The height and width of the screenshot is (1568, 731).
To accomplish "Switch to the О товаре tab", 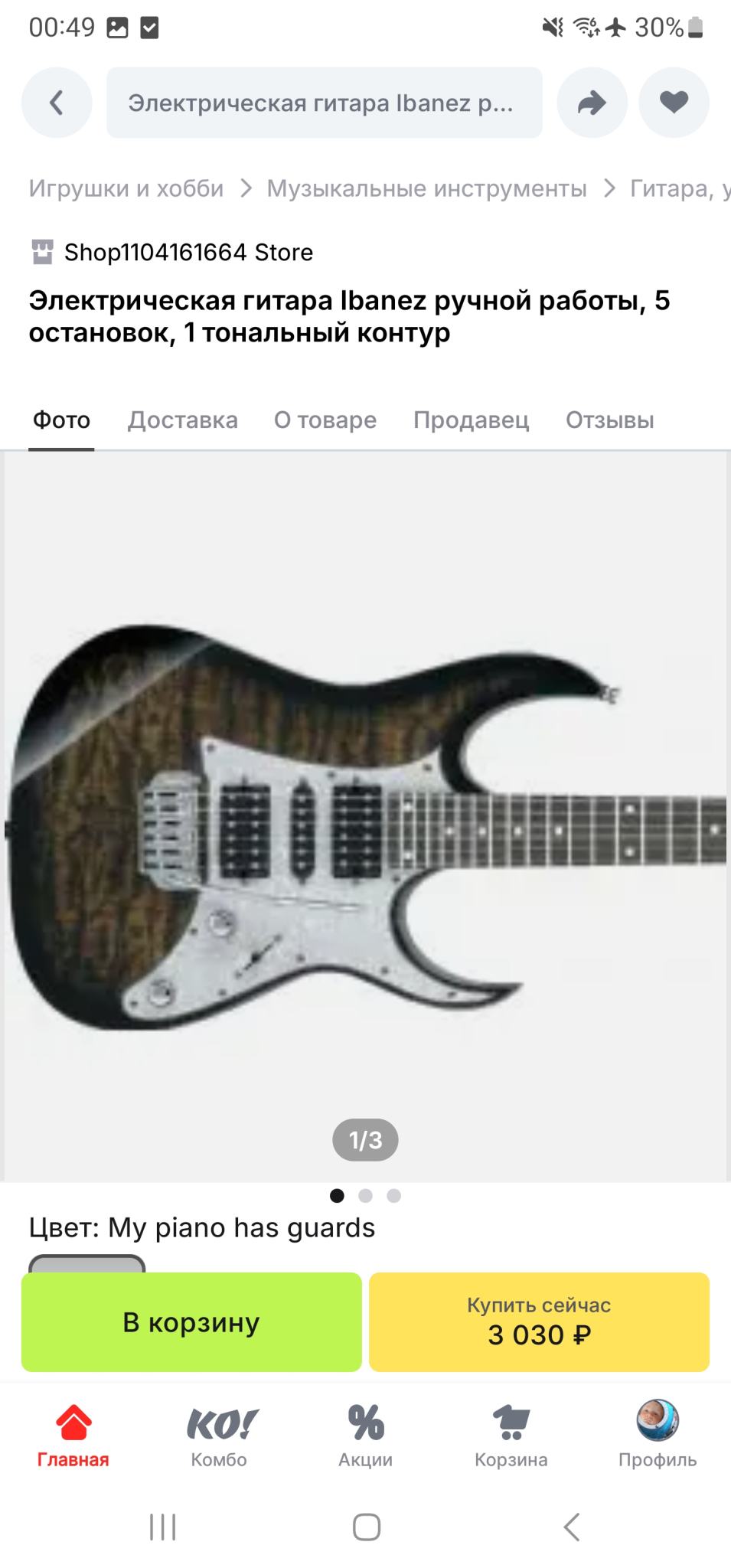I will [325, 420].
